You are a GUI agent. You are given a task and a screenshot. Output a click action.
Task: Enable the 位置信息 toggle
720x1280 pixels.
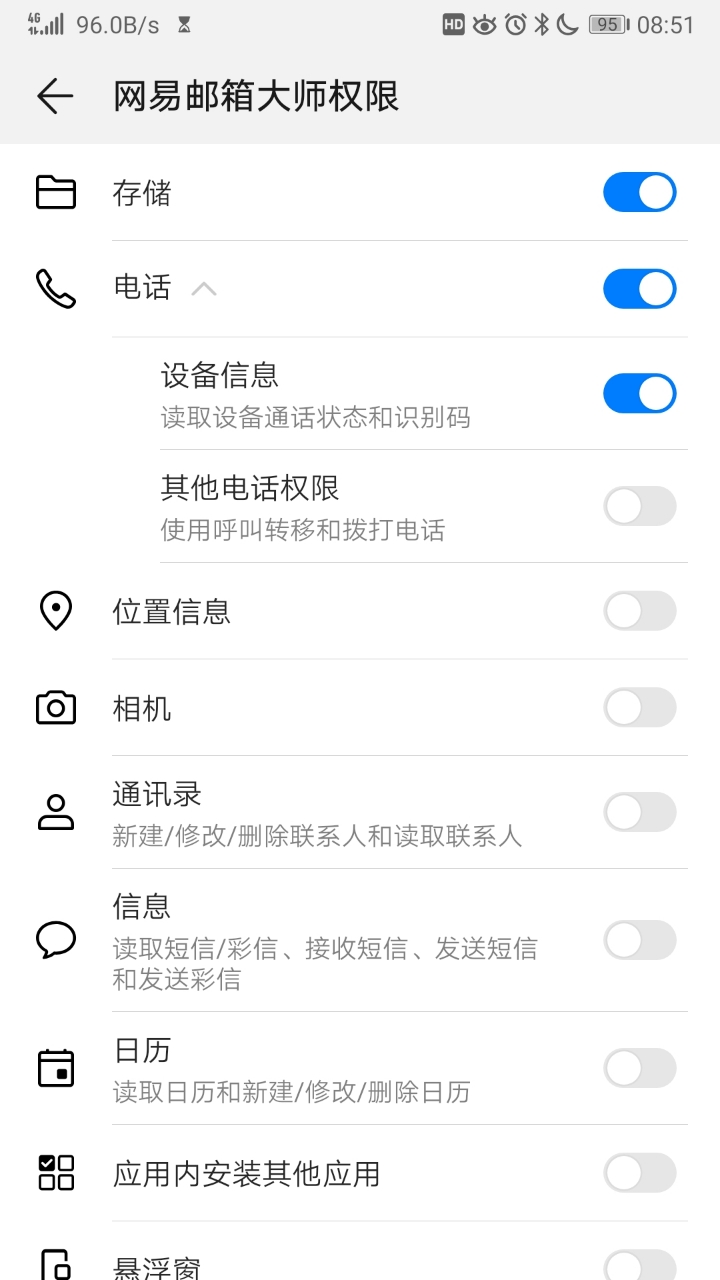pyautogui.click(x=640, y=610)
